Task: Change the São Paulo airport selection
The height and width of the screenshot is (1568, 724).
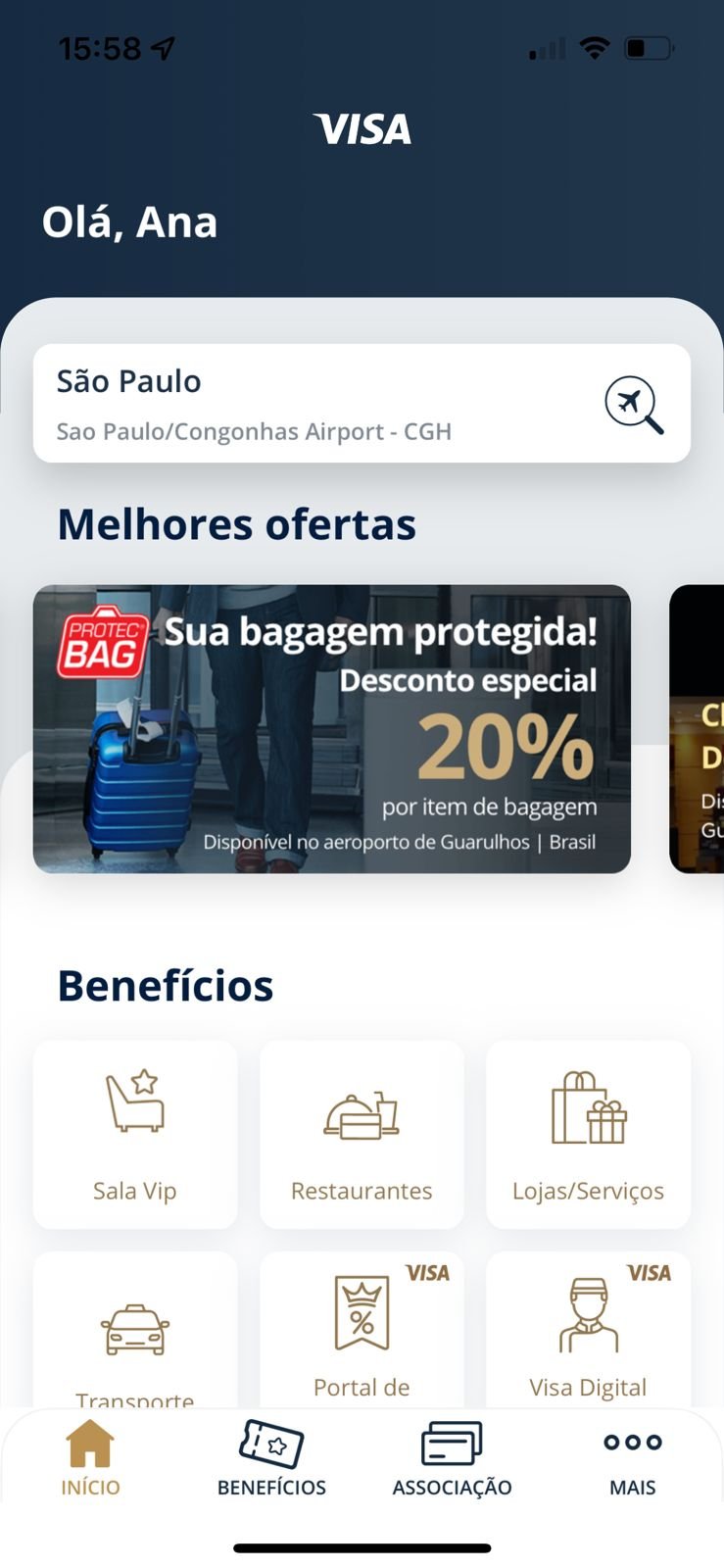Action: pos(294,404)
